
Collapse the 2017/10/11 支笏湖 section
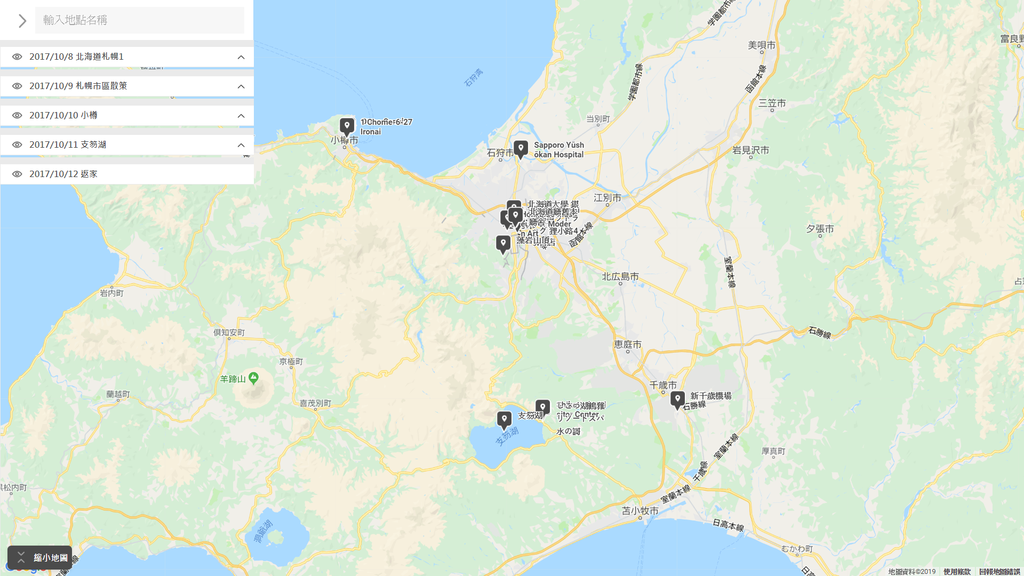tap(241, 145)
